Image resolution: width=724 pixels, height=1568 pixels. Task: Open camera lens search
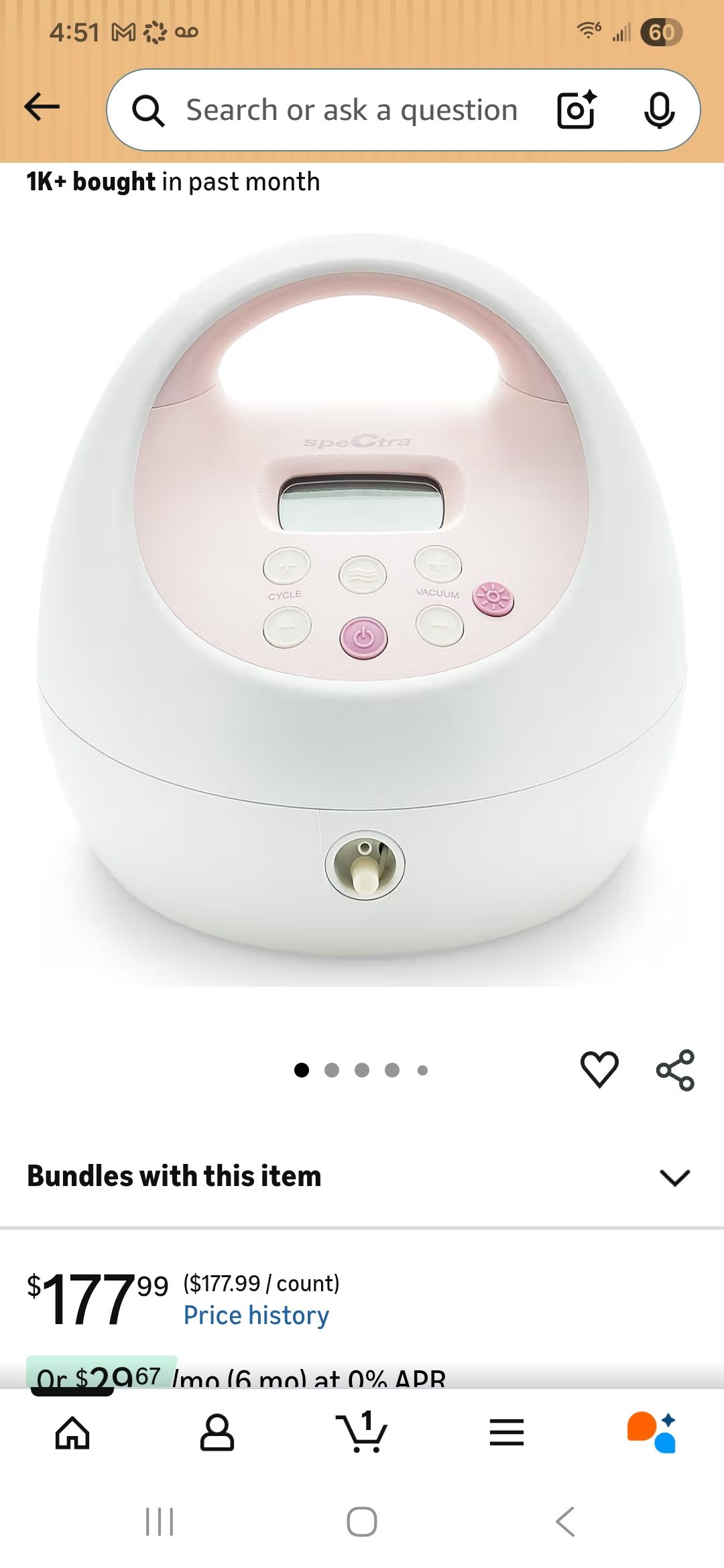pos(577,110)
